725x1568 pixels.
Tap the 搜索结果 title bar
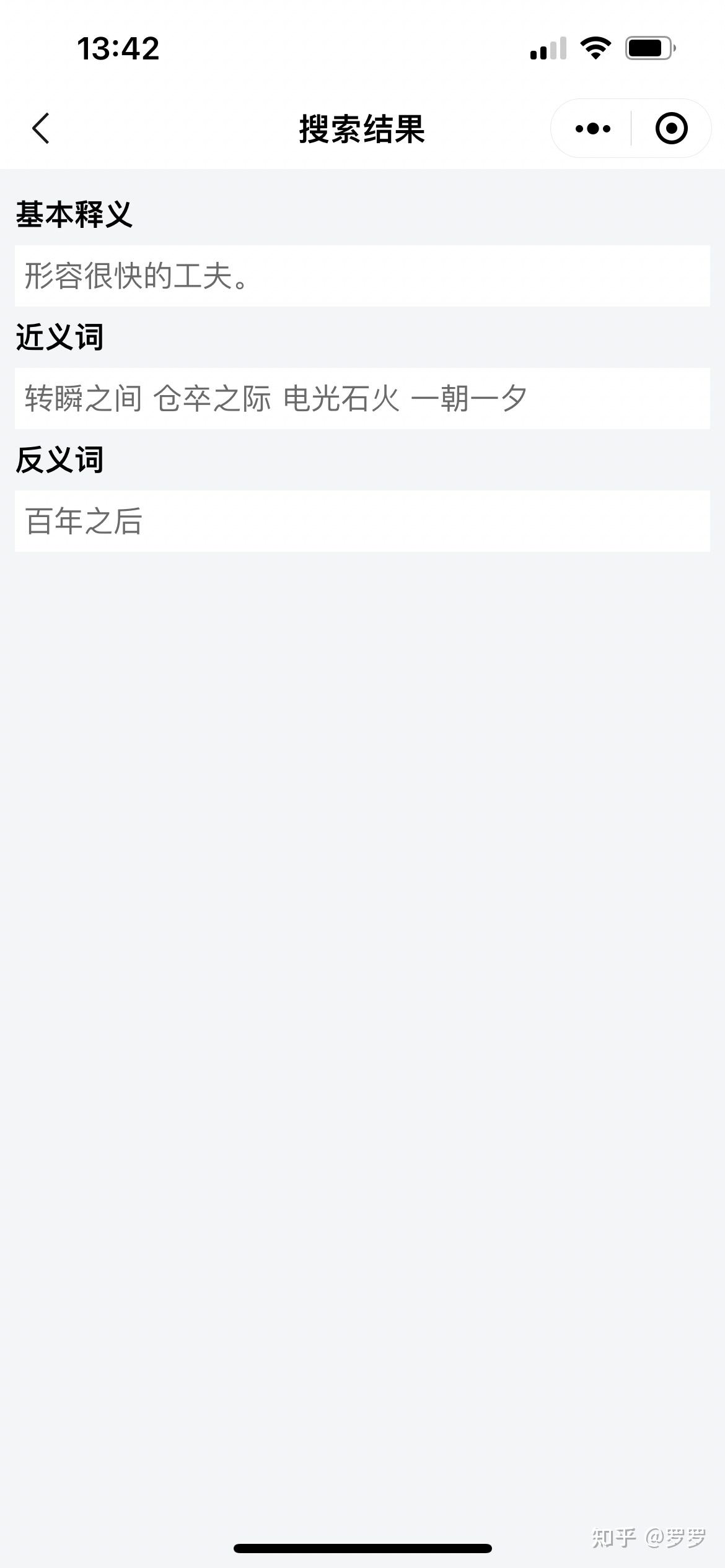point(362,128)
